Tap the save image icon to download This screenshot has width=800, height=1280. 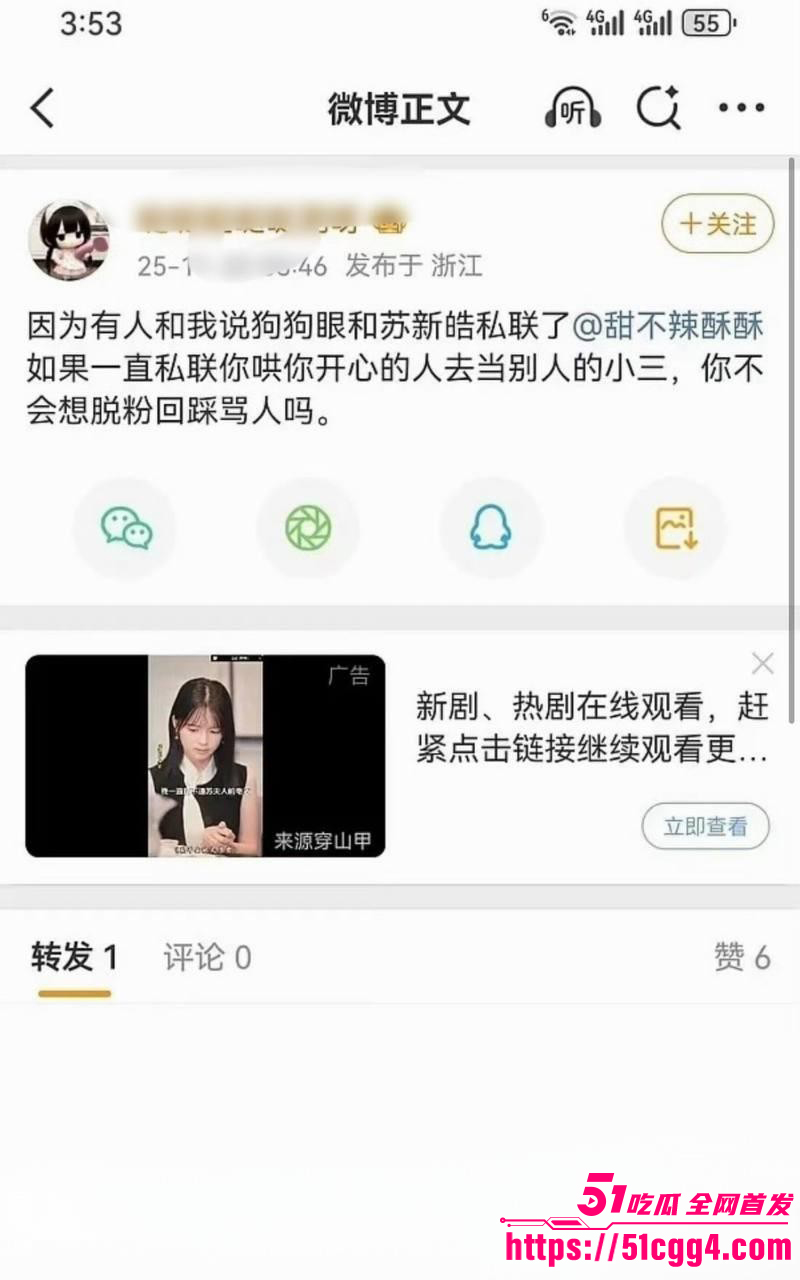(675, 528)
